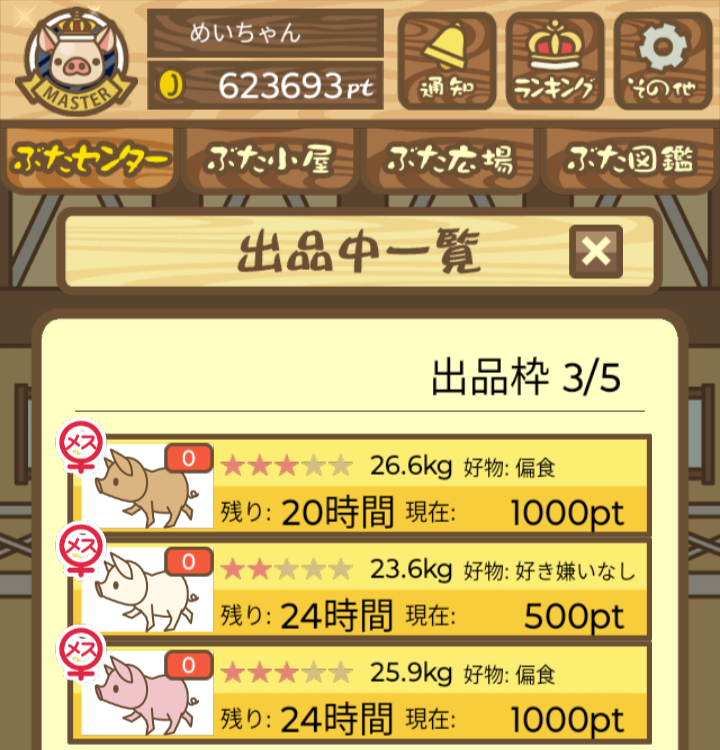This screenshot has height=750, width=720.
Task: Open the 25.9kg pig listing
Action: point(400,695)
